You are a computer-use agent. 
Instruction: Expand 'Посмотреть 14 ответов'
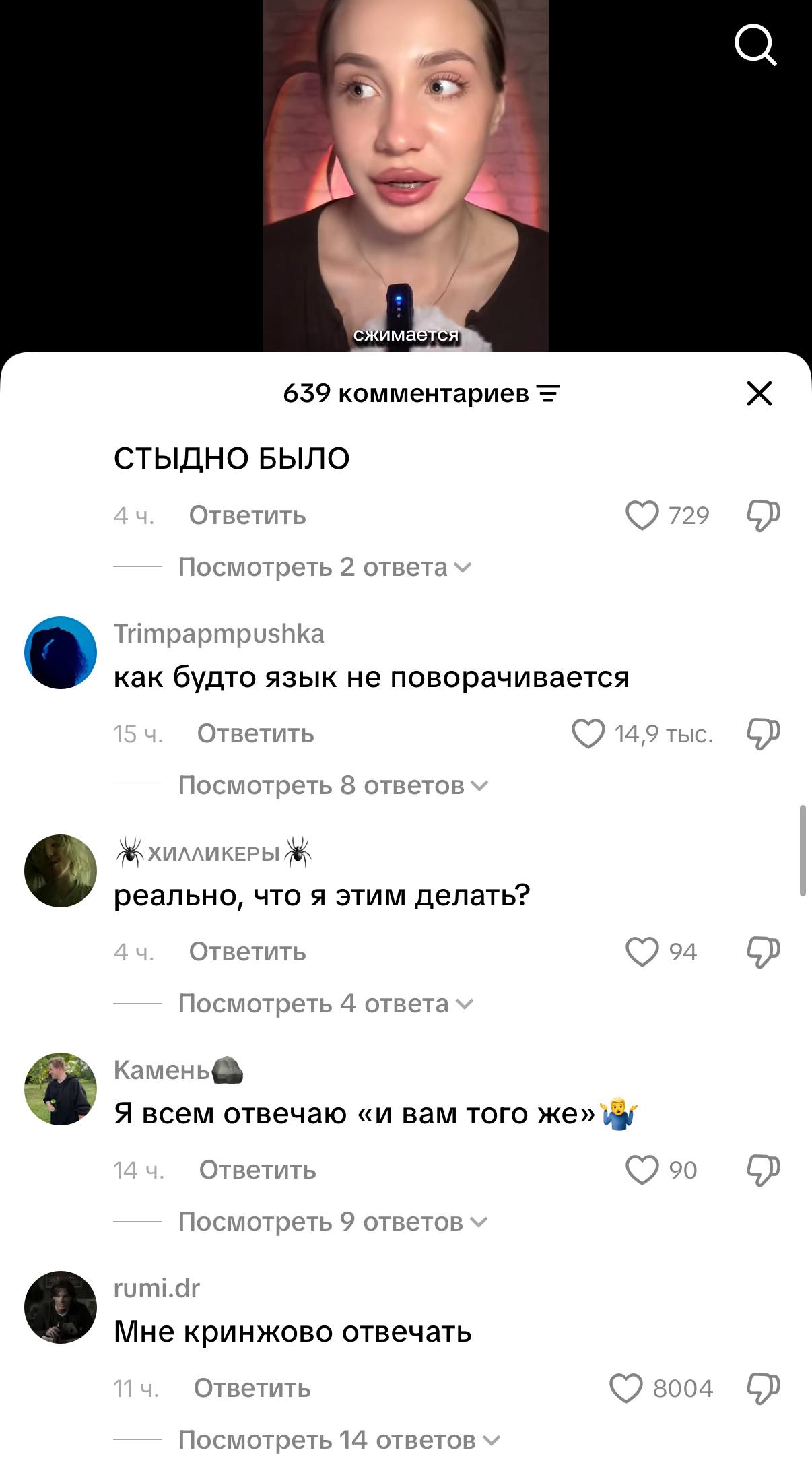339,1441
